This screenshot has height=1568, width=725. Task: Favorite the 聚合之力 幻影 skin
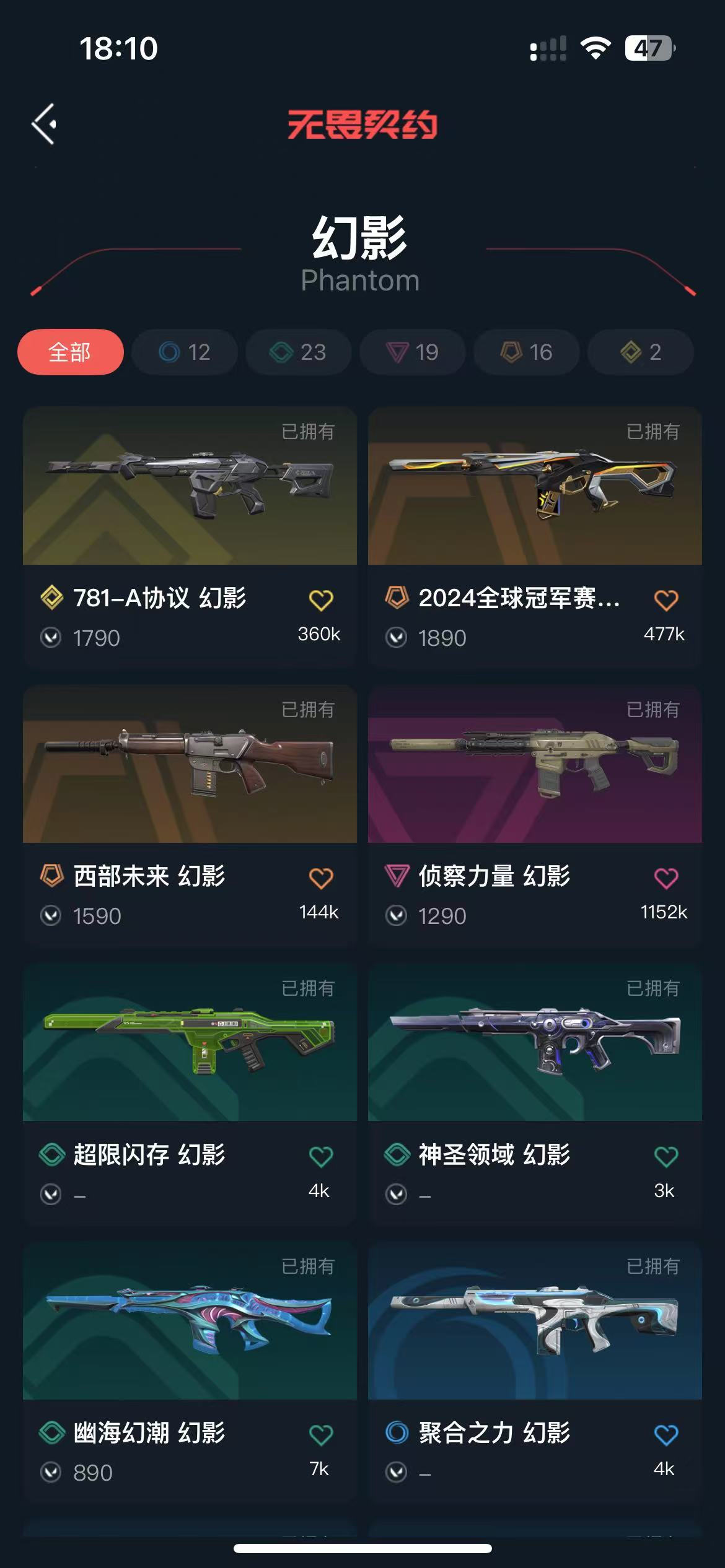[x=666, y=1434]
